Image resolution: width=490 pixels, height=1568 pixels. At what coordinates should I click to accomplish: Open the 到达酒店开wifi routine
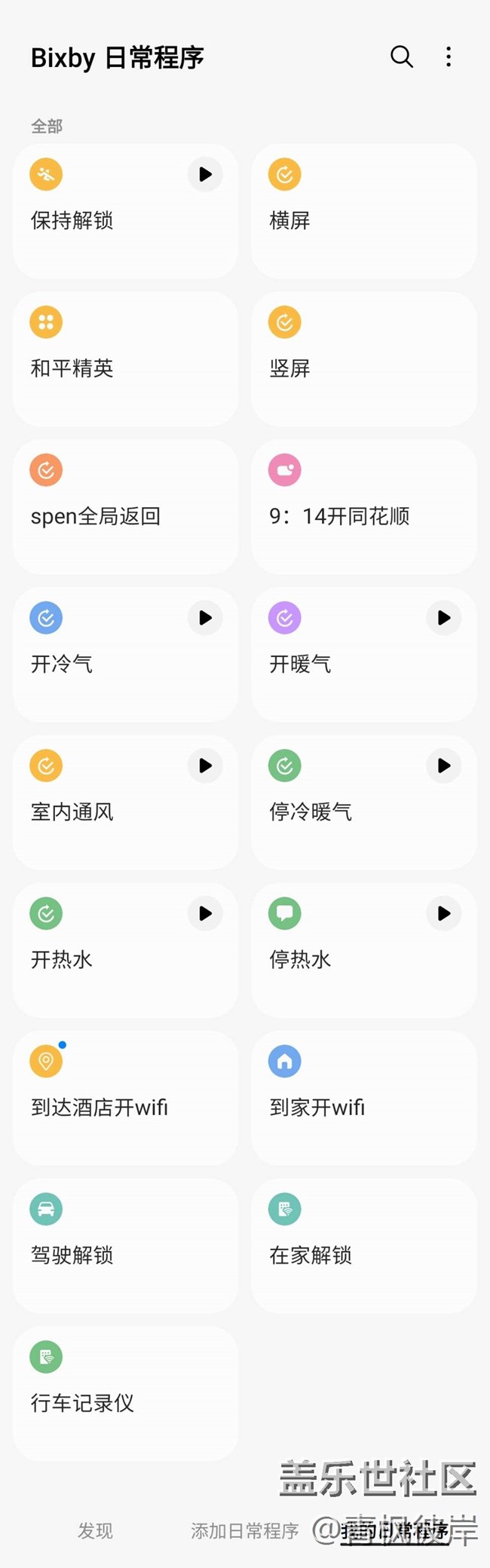coord(126,1098)
